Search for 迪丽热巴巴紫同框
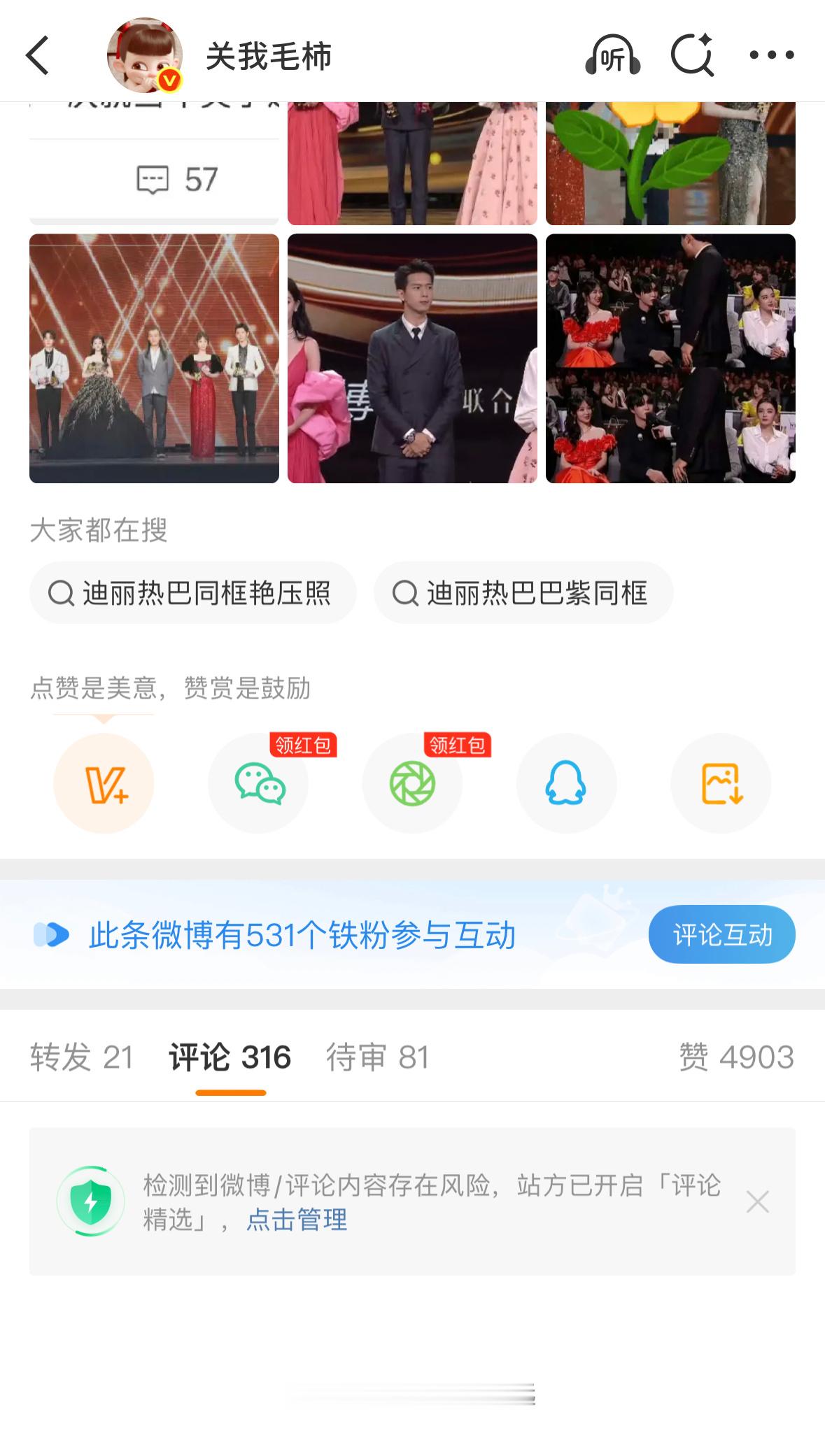825x1456 pixels. pos(523,593)
